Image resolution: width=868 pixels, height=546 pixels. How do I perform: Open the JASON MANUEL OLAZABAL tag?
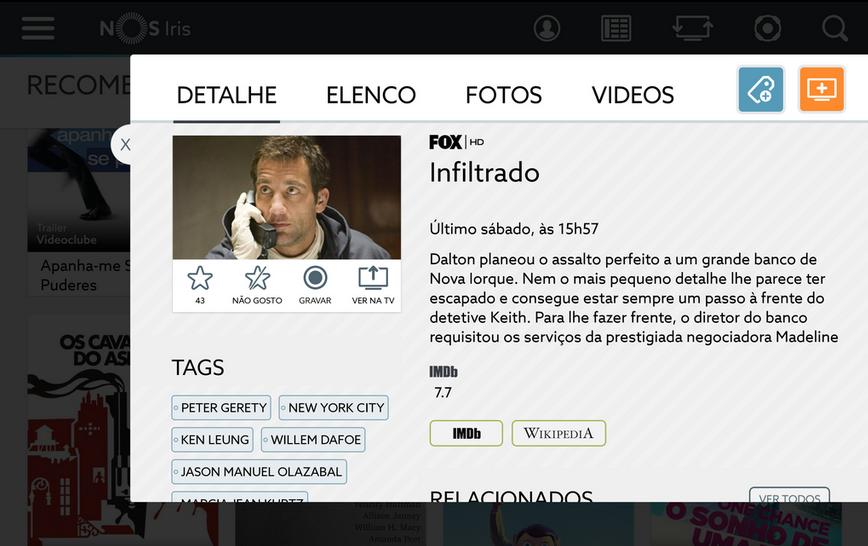tap(259, 471)
